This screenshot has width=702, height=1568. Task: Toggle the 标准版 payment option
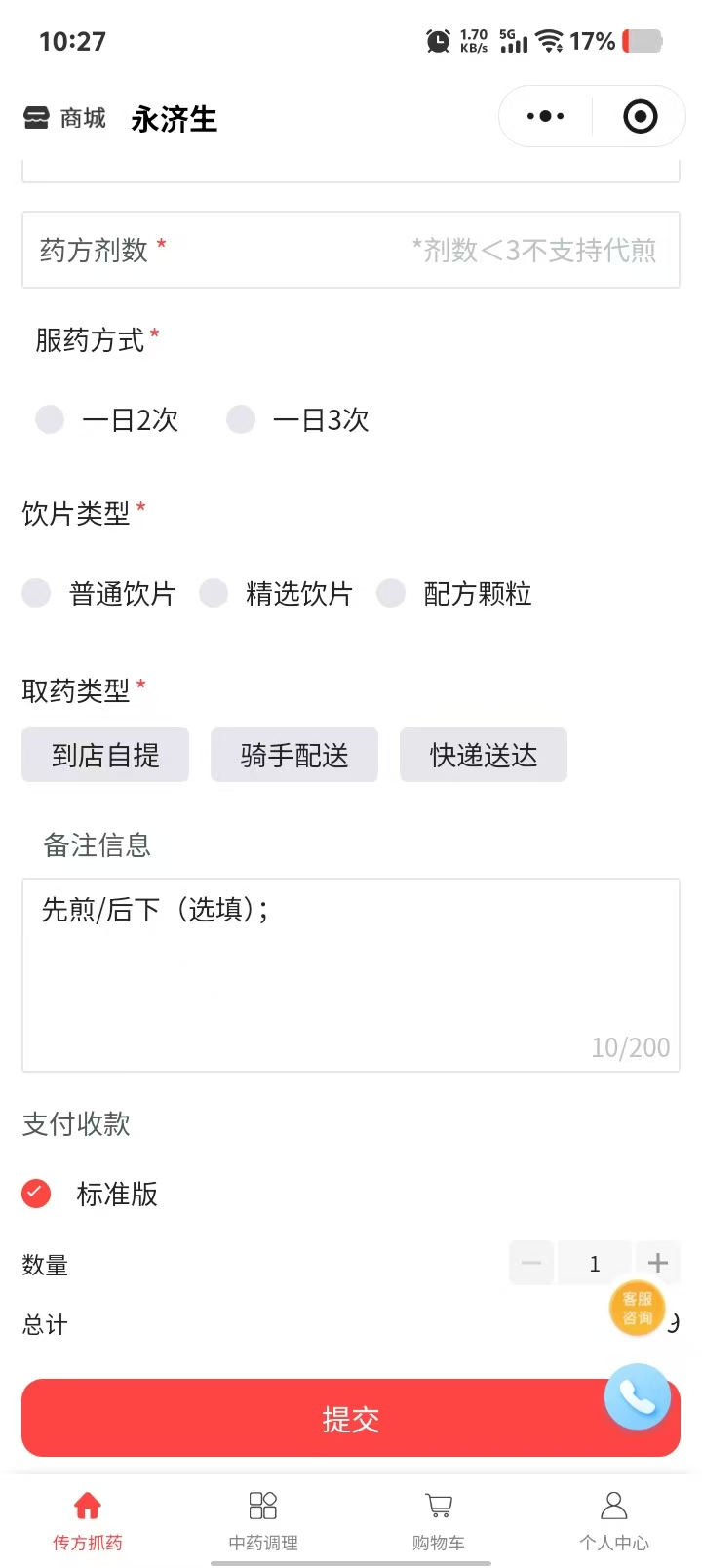pos(37,1194)
